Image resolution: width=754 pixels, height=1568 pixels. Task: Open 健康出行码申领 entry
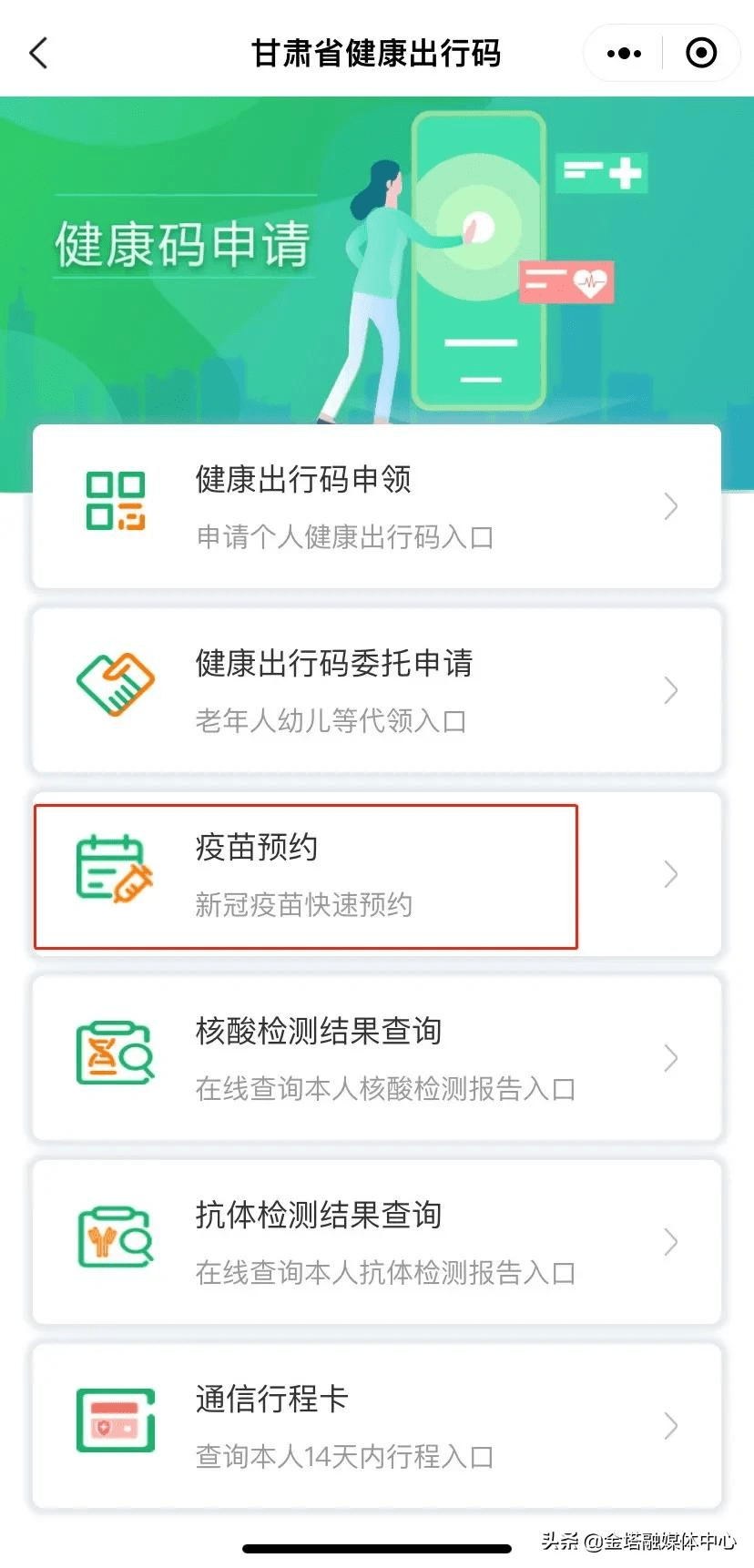click(x=377, y=506)
